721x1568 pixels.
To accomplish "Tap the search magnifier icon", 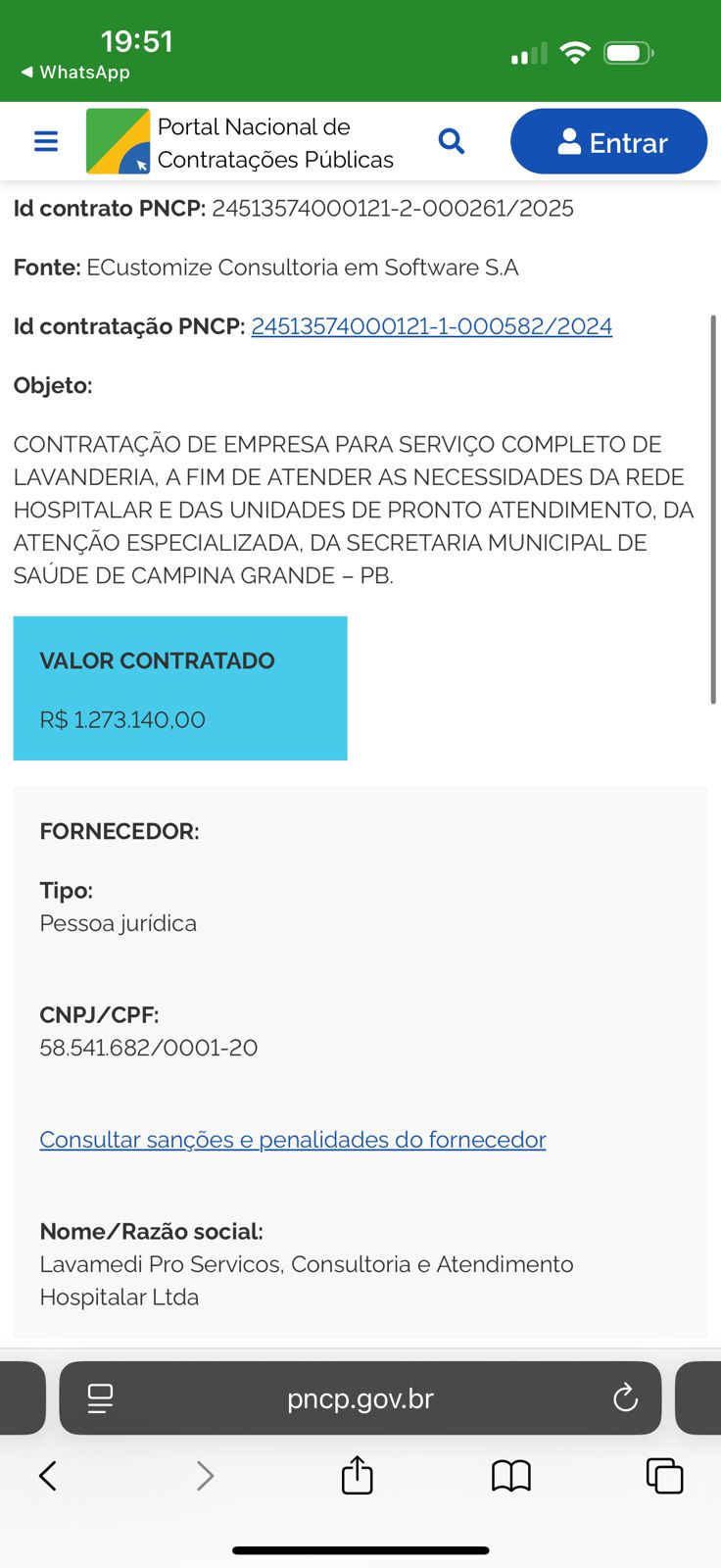I will pyautogui.click(x=451, y=141).
